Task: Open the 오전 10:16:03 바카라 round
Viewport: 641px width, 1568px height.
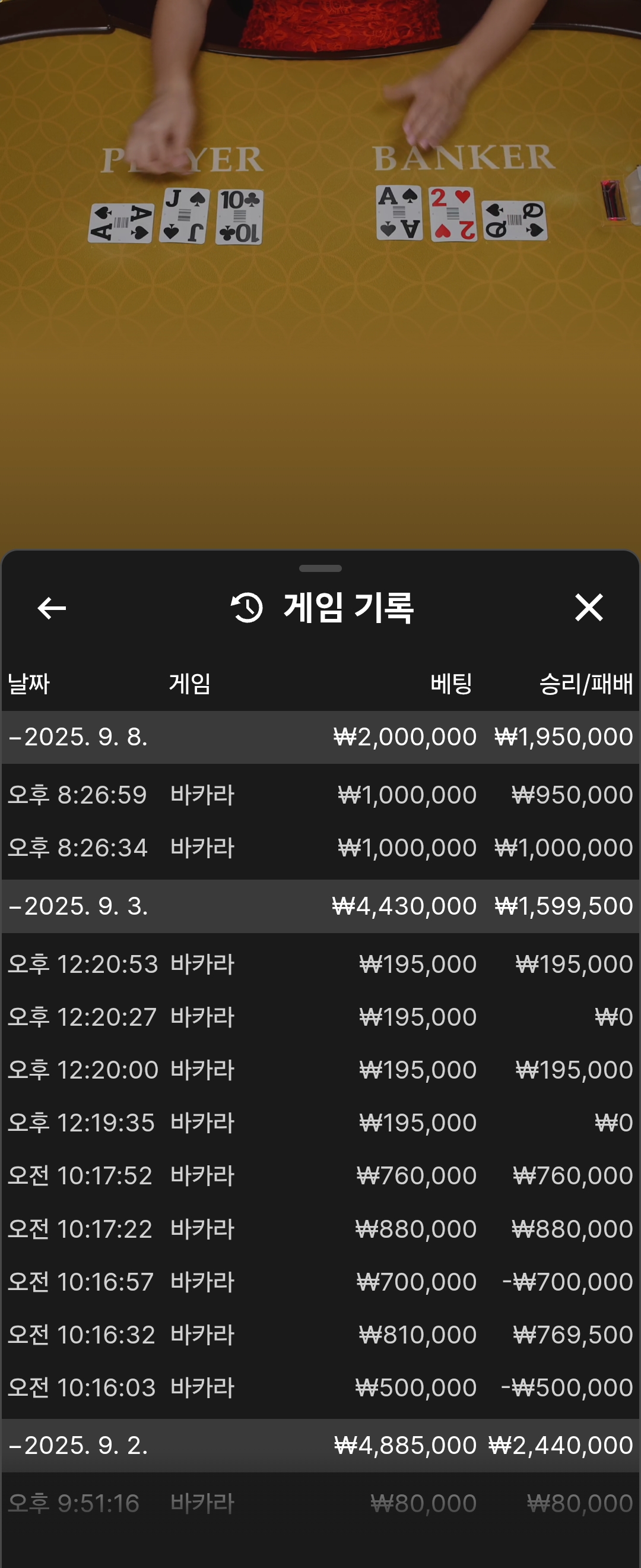Action: coord(320,1388)
